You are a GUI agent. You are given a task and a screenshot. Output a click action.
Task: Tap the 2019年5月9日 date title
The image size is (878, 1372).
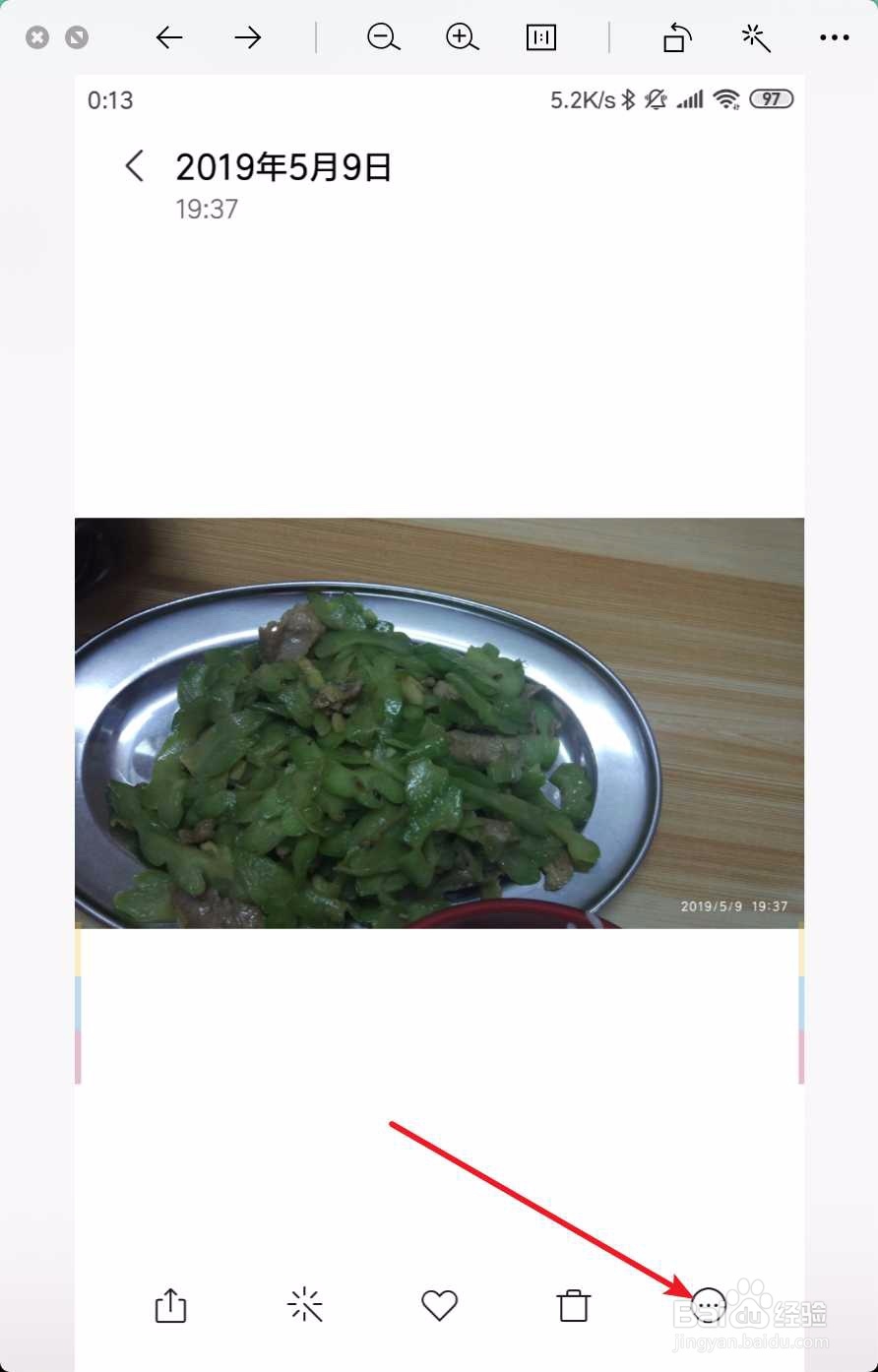pyautogui.click(x=283, y=166)
